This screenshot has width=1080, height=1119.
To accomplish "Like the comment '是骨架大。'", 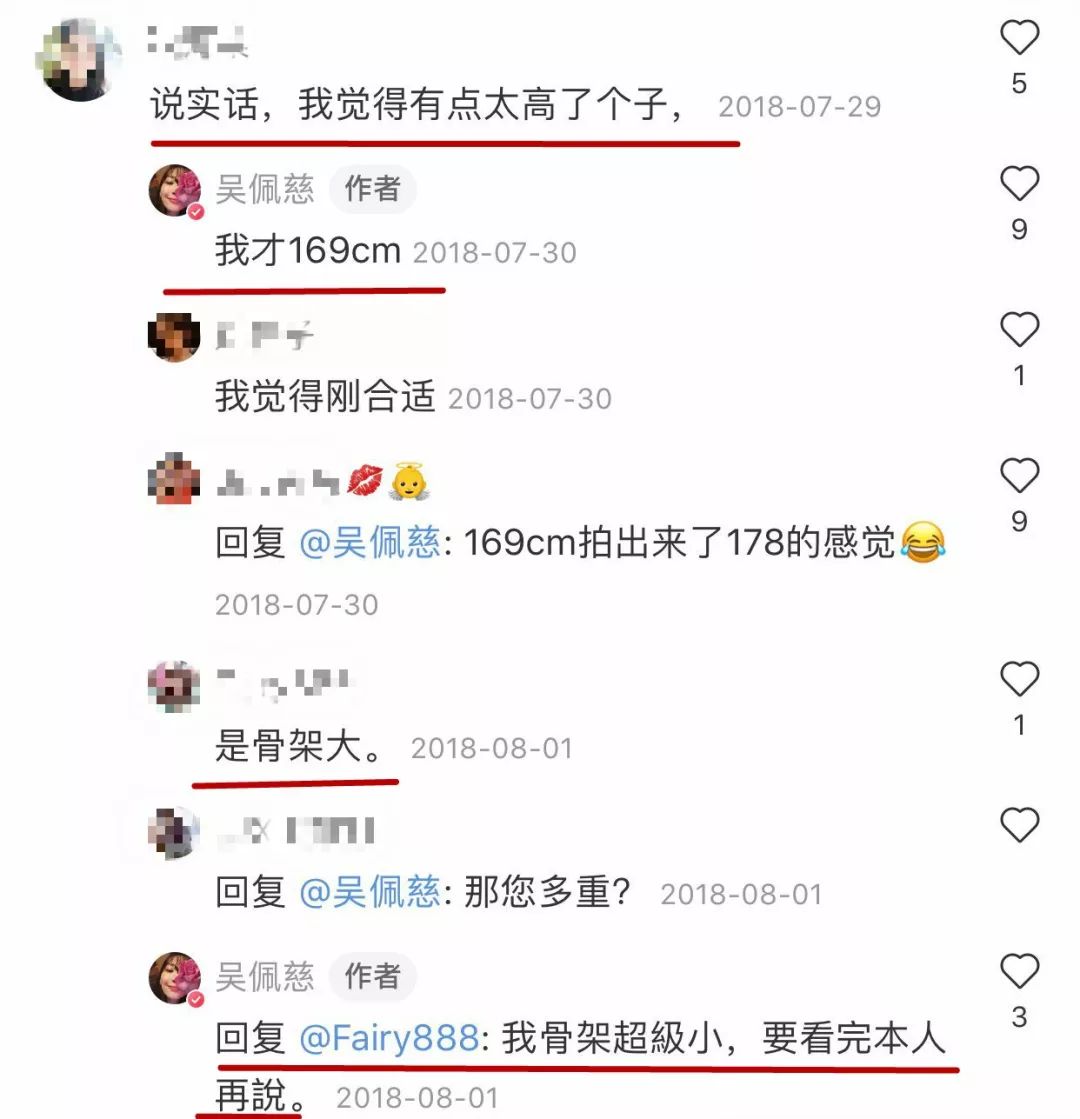I will (1020, 680).
